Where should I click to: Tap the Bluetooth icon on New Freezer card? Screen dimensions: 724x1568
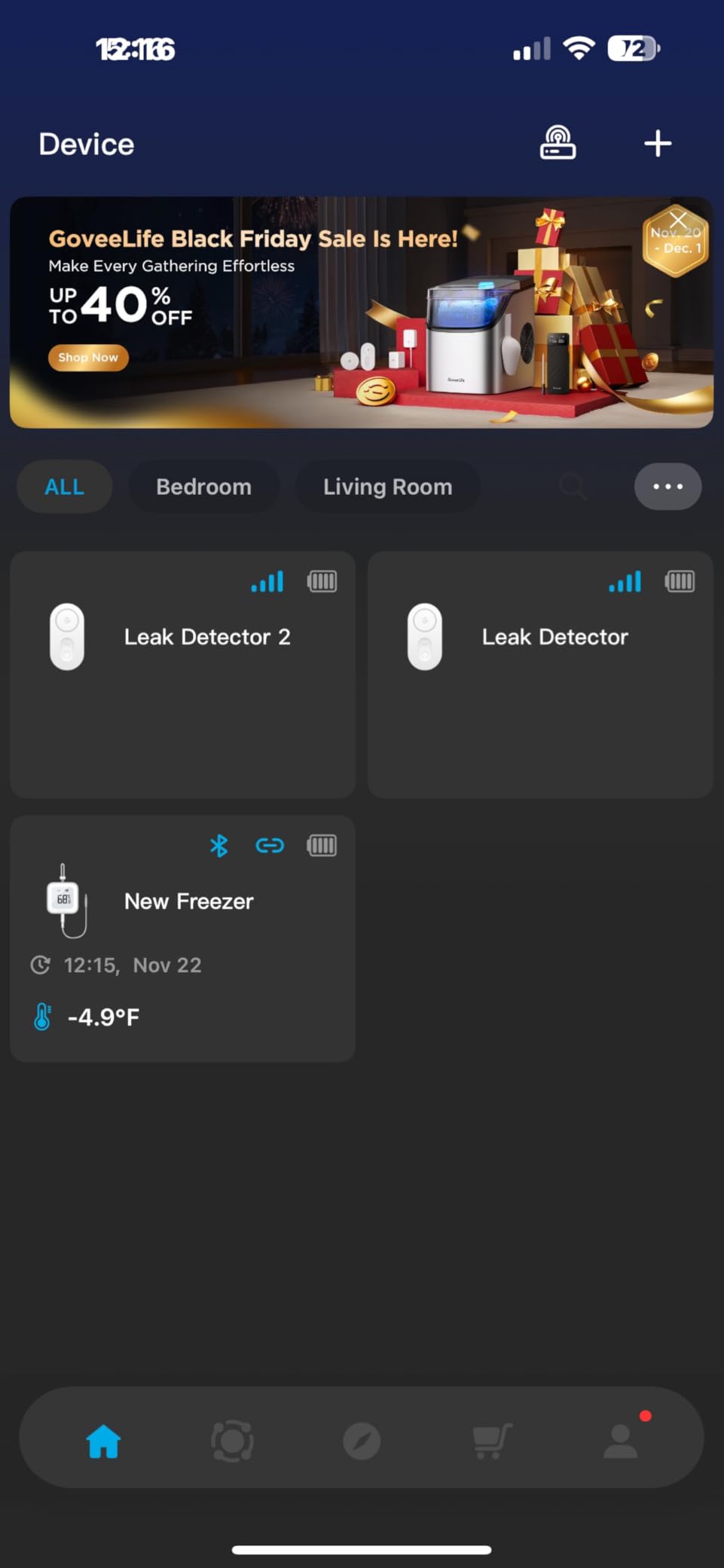click(219, 846)
